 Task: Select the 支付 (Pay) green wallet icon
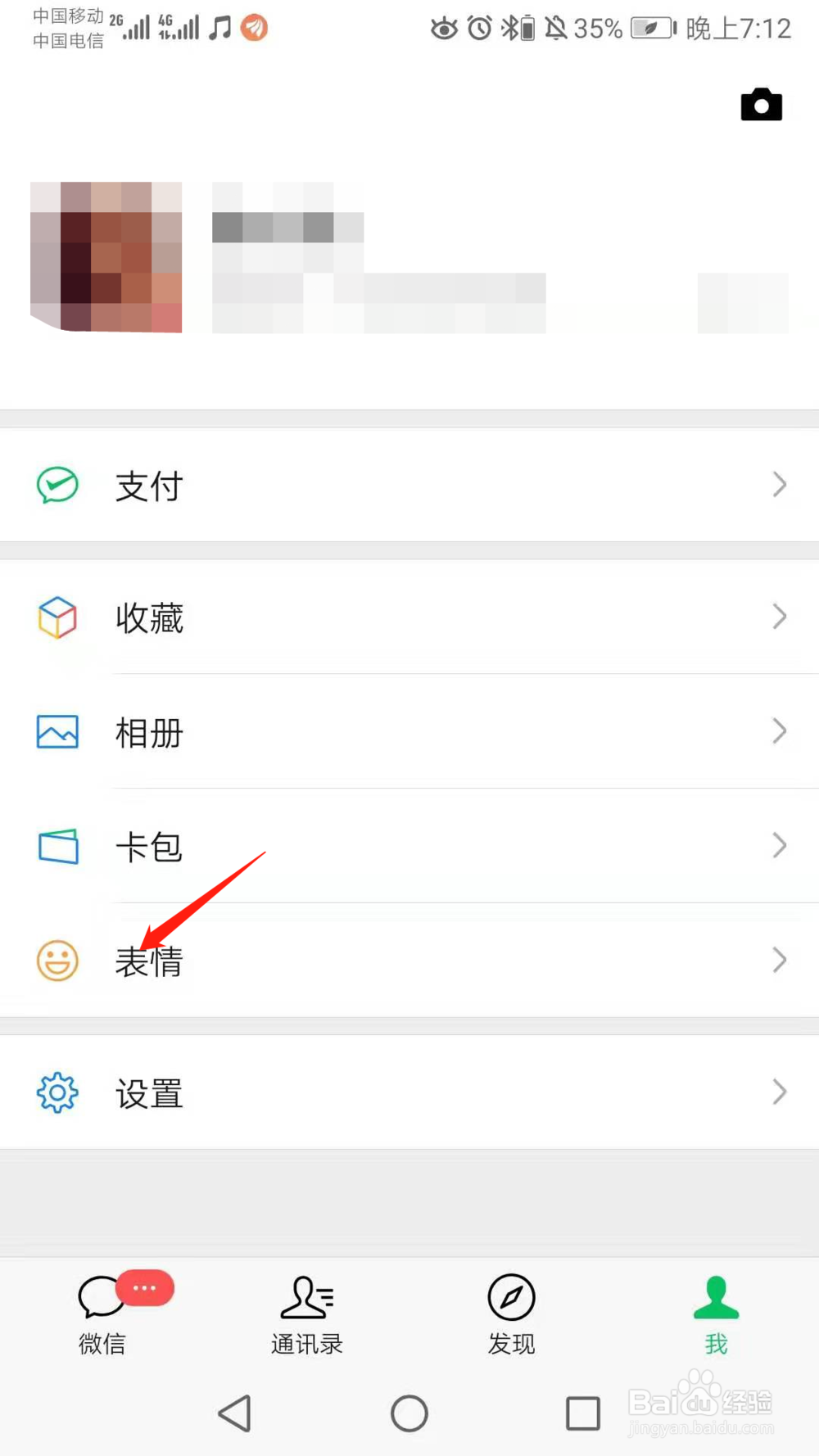click(x=56, y=485)
